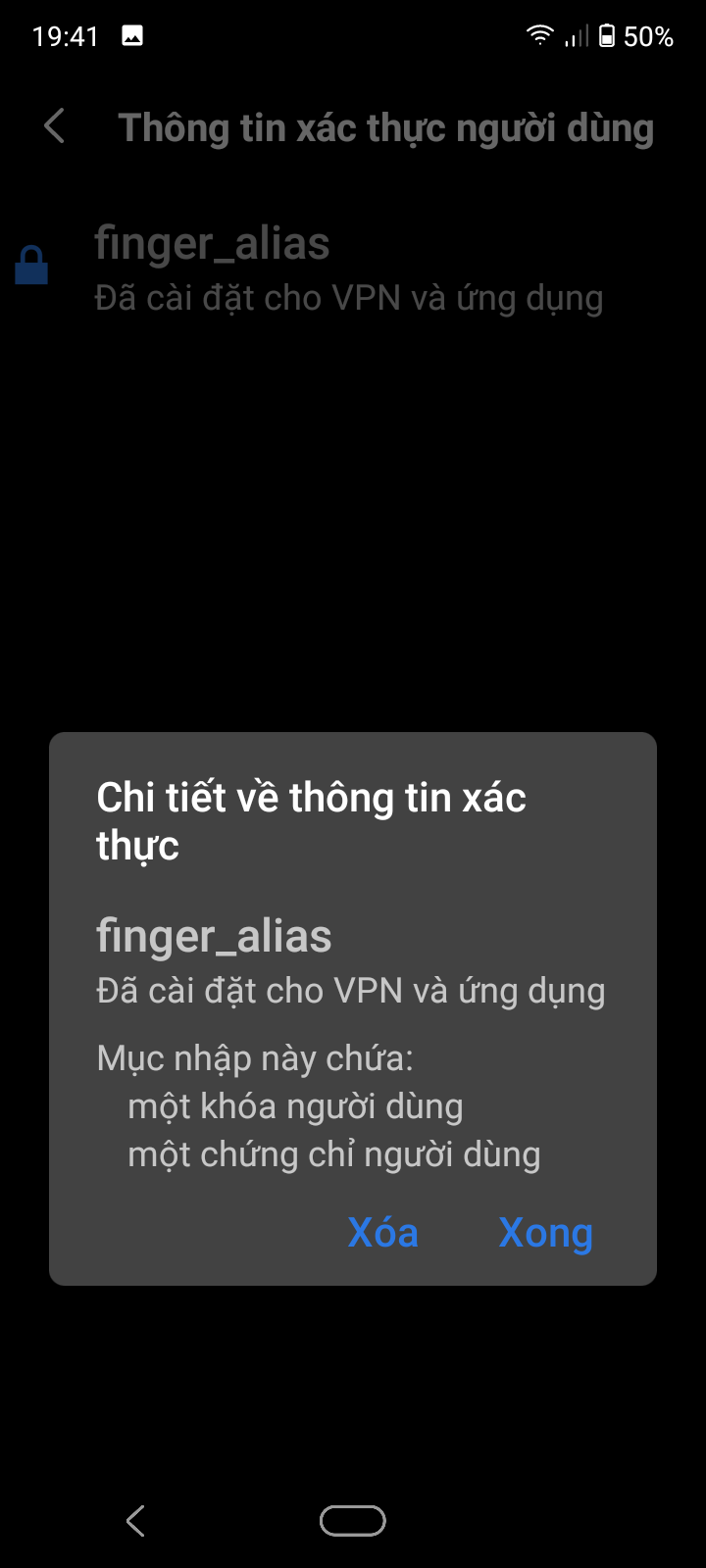Tap Xong to close the credential details
The width and height of the screenshot is (706, 1568).
(x=545, y=1232)
